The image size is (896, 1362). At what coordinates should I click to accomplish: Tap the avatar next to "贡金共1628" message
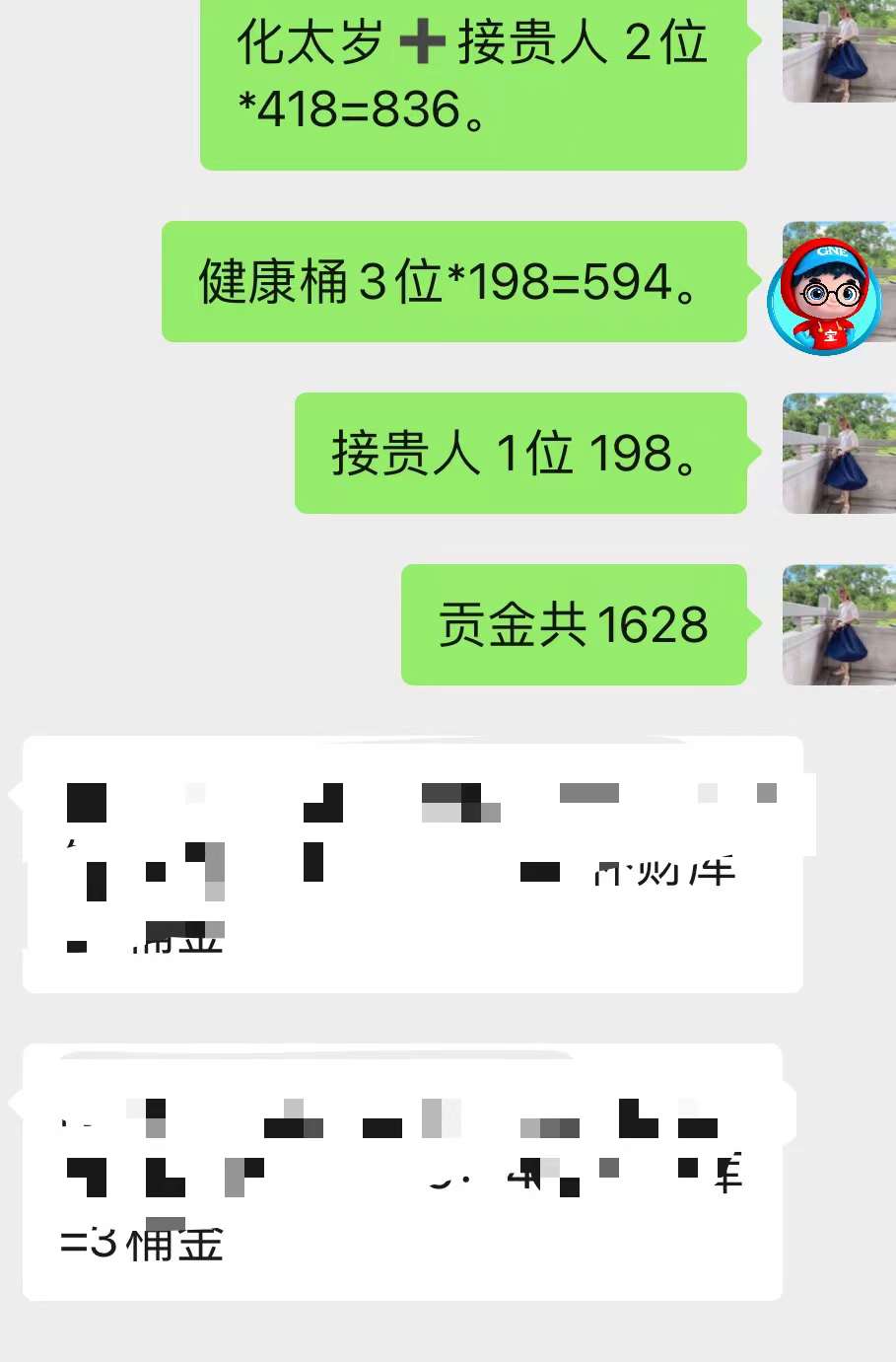[838, 624]
